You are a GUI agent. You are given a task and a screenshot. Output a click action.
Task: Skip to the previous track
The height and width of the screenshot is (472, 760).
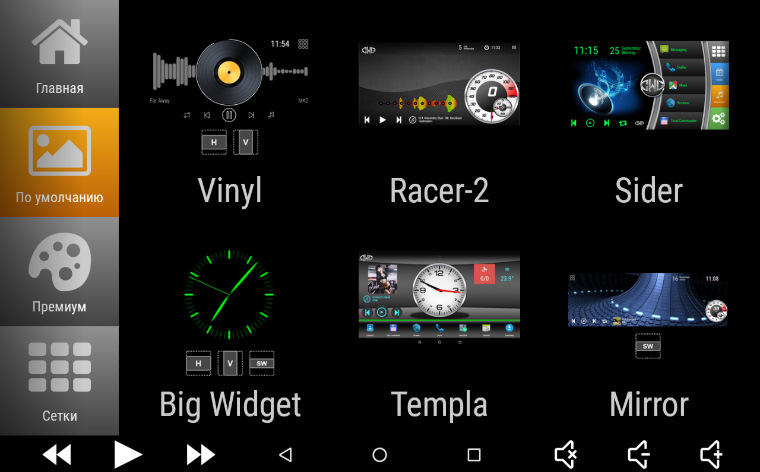[x=57, y=454]
